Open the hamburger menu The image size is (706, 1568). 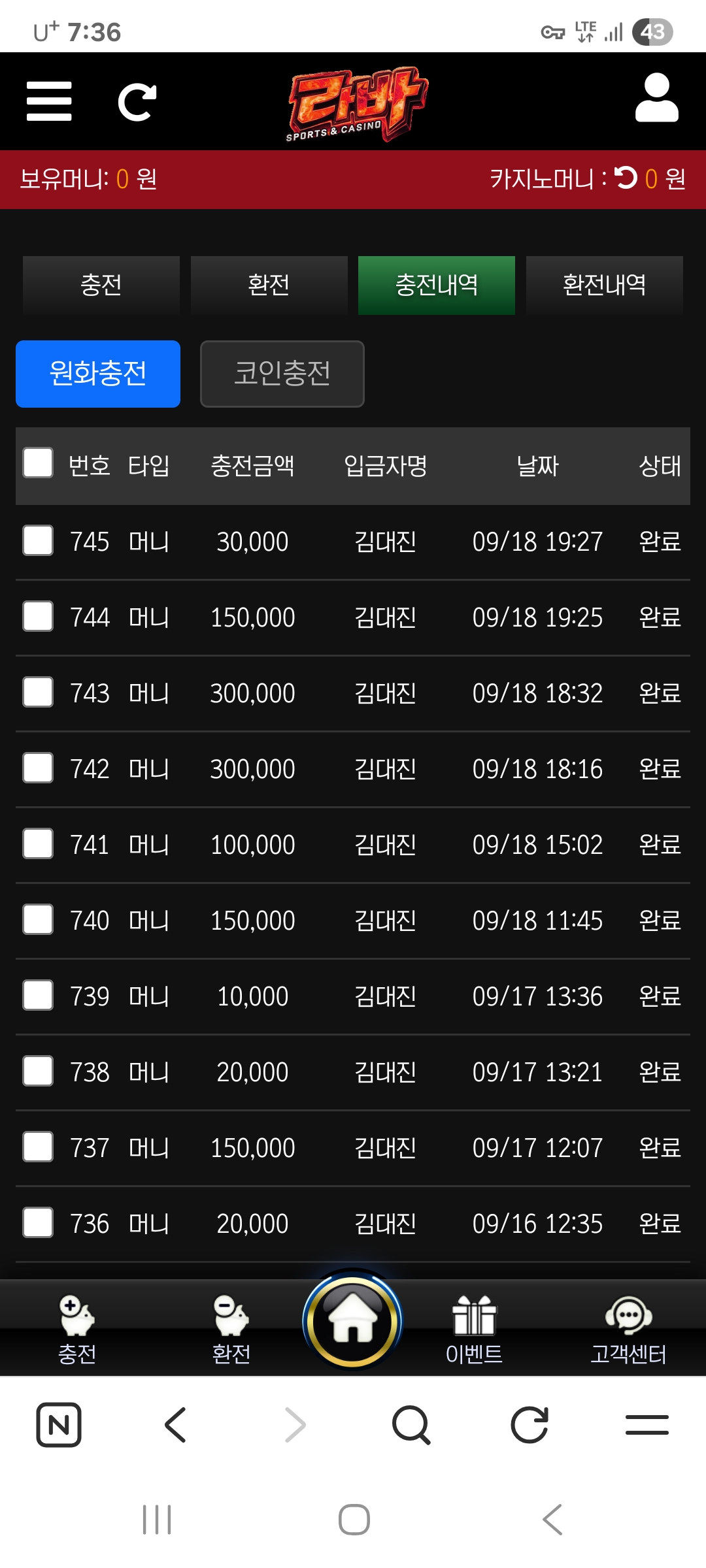[x=49, y=101]
